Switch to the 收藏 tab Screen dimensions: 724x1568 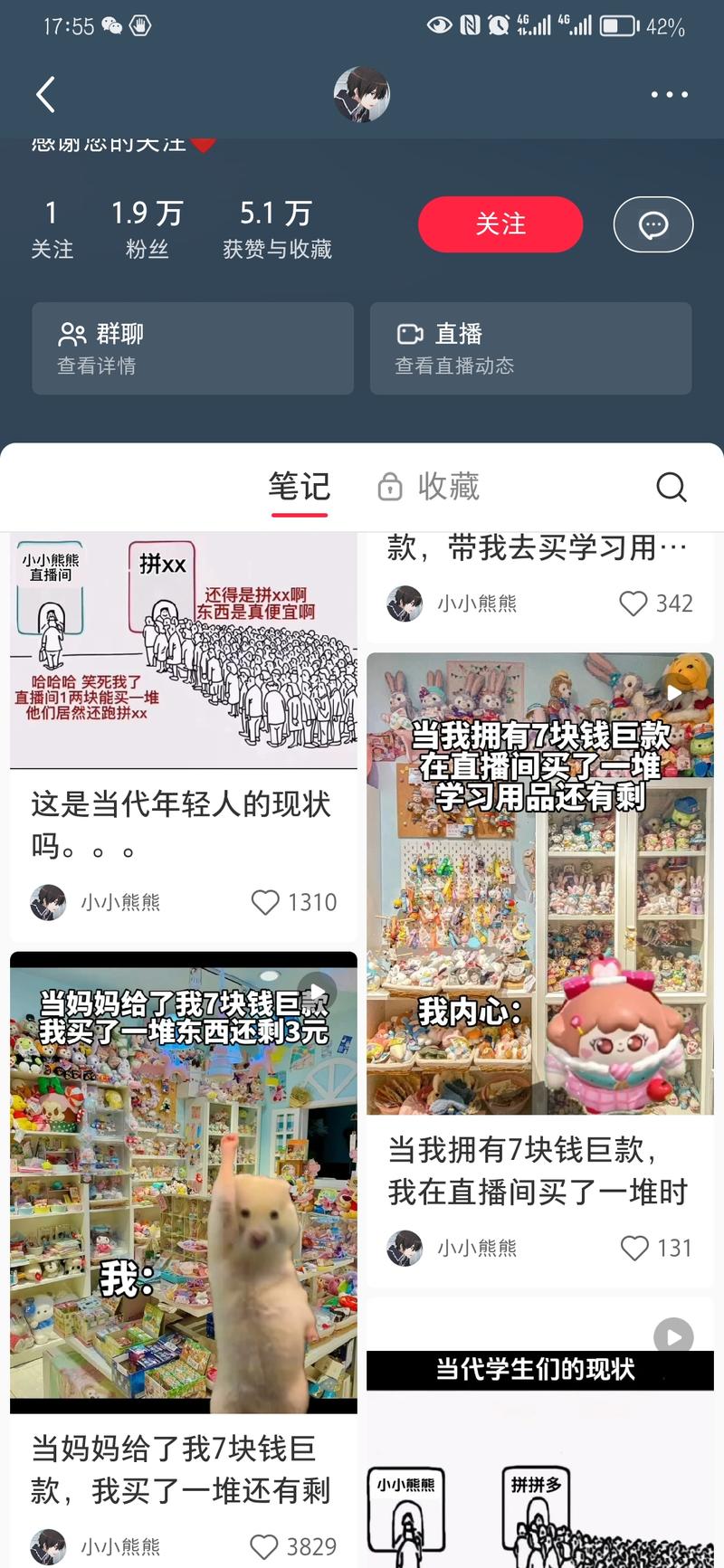429,487
